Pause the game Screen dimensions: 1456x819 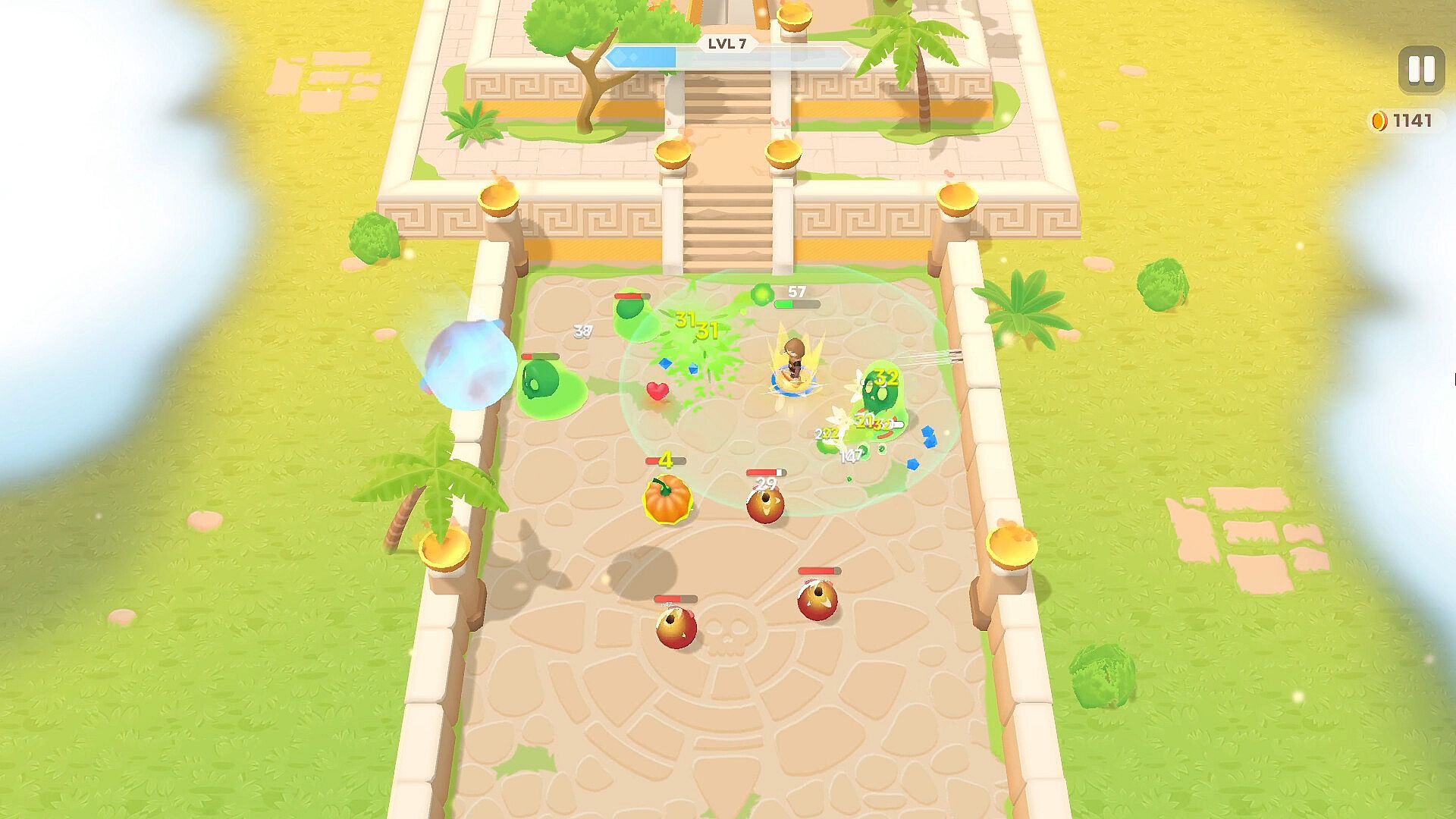[x=1421, y=70]
